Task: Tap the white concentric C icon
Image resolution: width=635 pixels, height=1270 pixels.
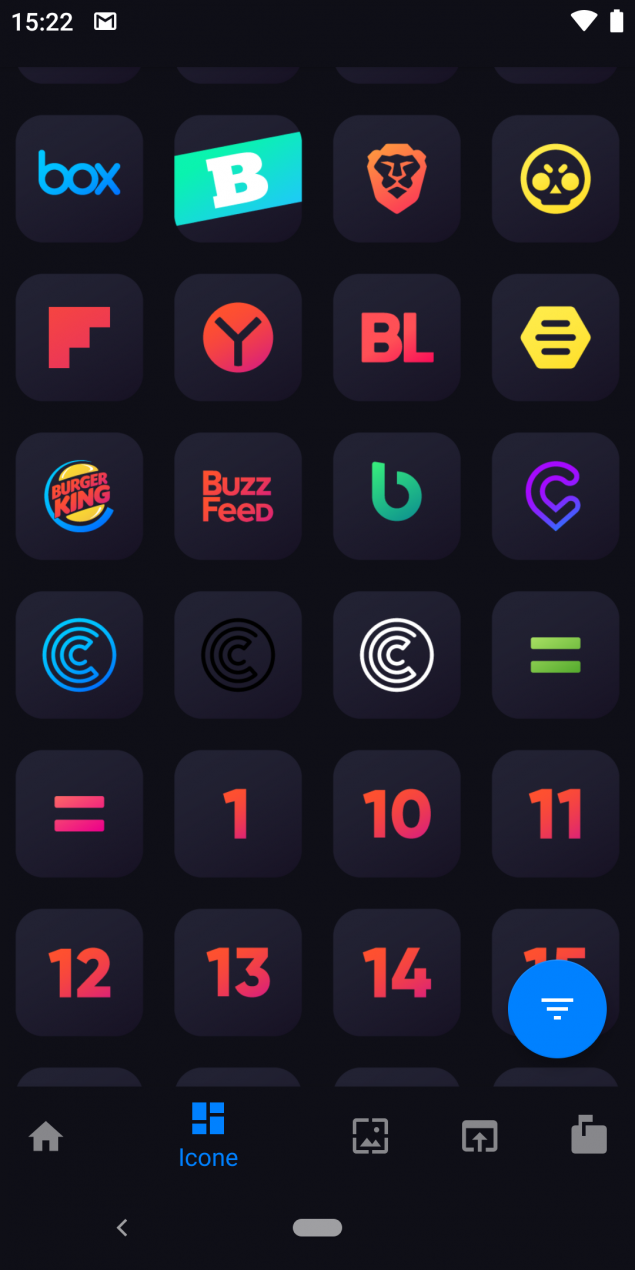Action: (397, 655)
